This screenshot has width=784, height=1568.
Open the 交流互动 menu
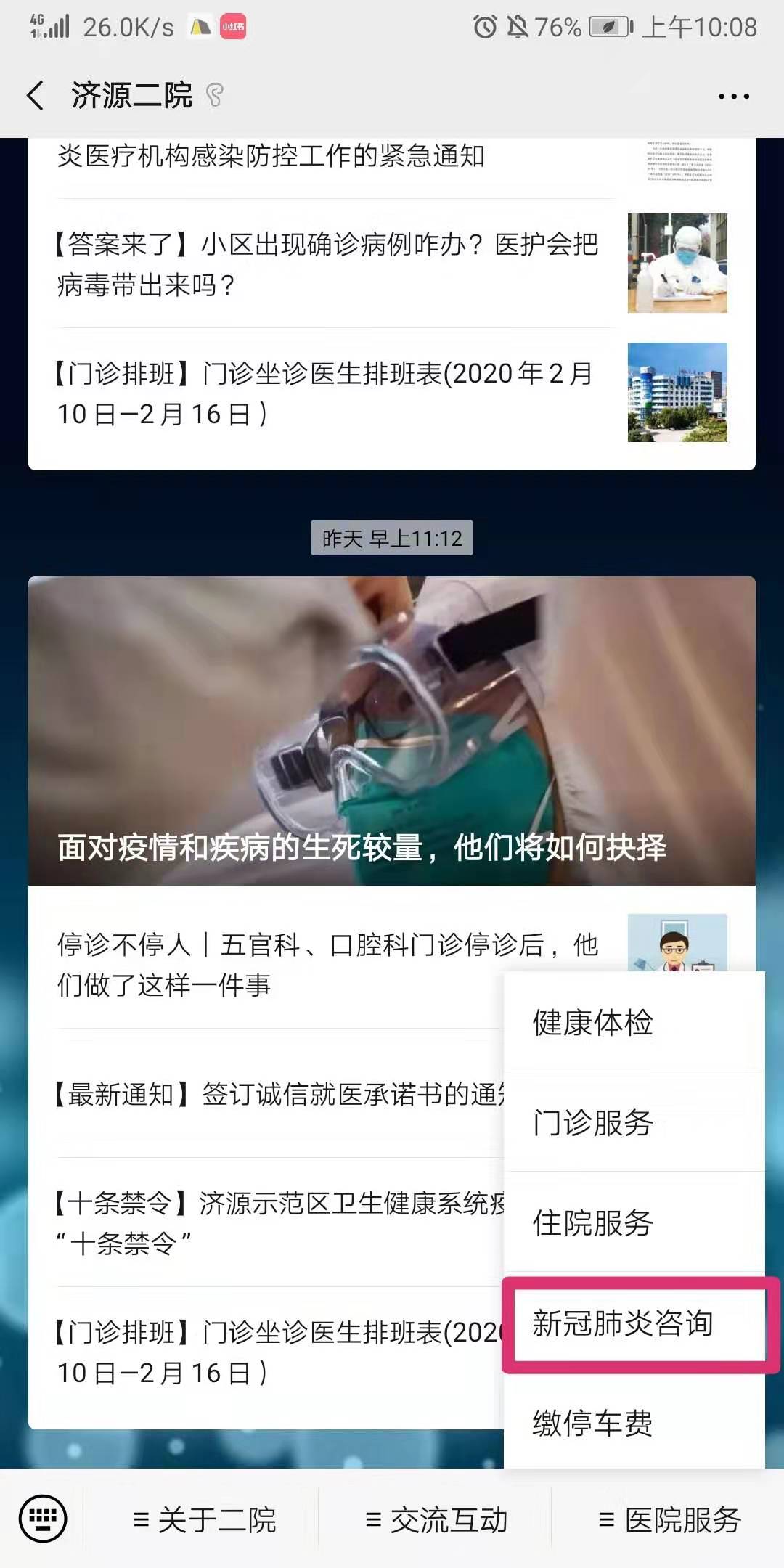[x=436, y=1519]
